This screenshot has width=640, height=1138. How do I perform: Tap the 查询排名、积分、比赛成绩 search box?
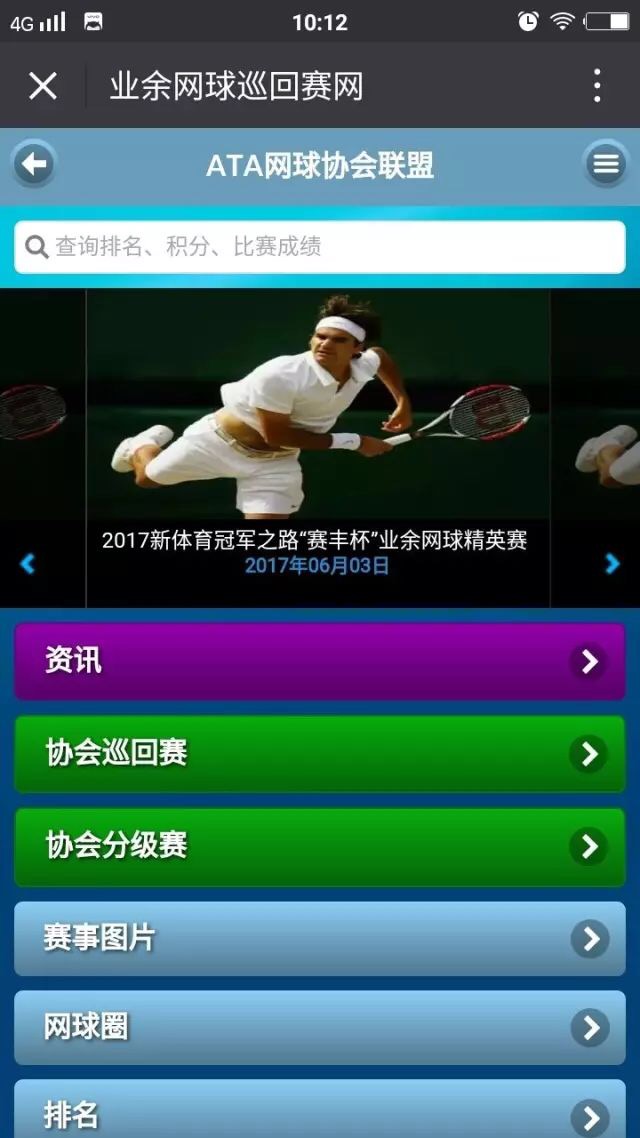320,247
